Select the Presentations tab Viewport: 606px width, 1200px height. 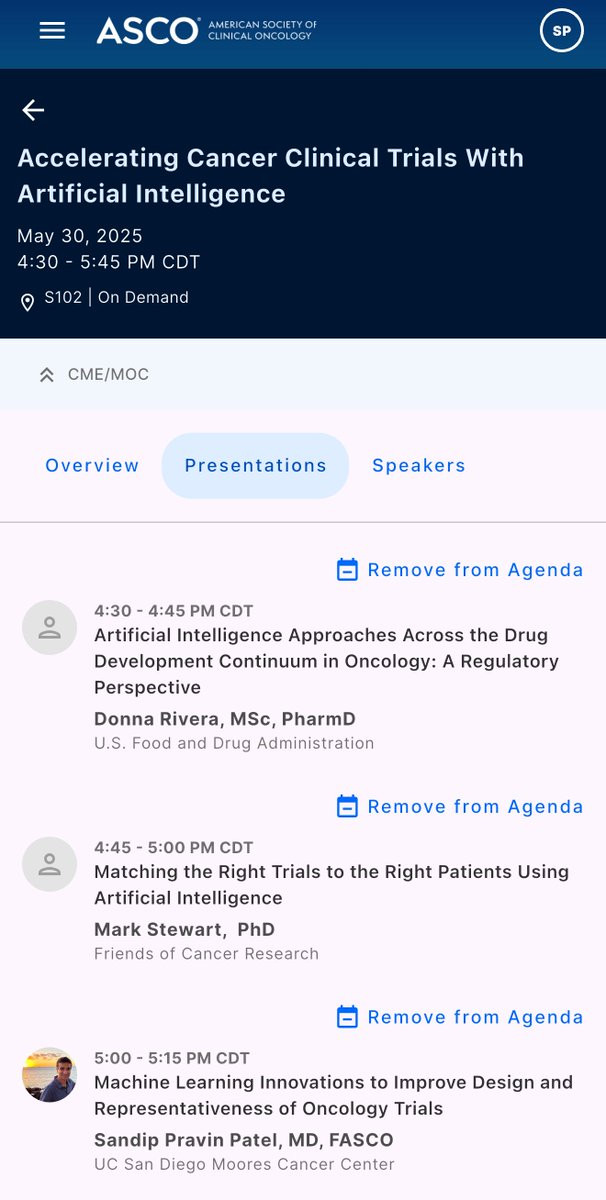(255, 466)
